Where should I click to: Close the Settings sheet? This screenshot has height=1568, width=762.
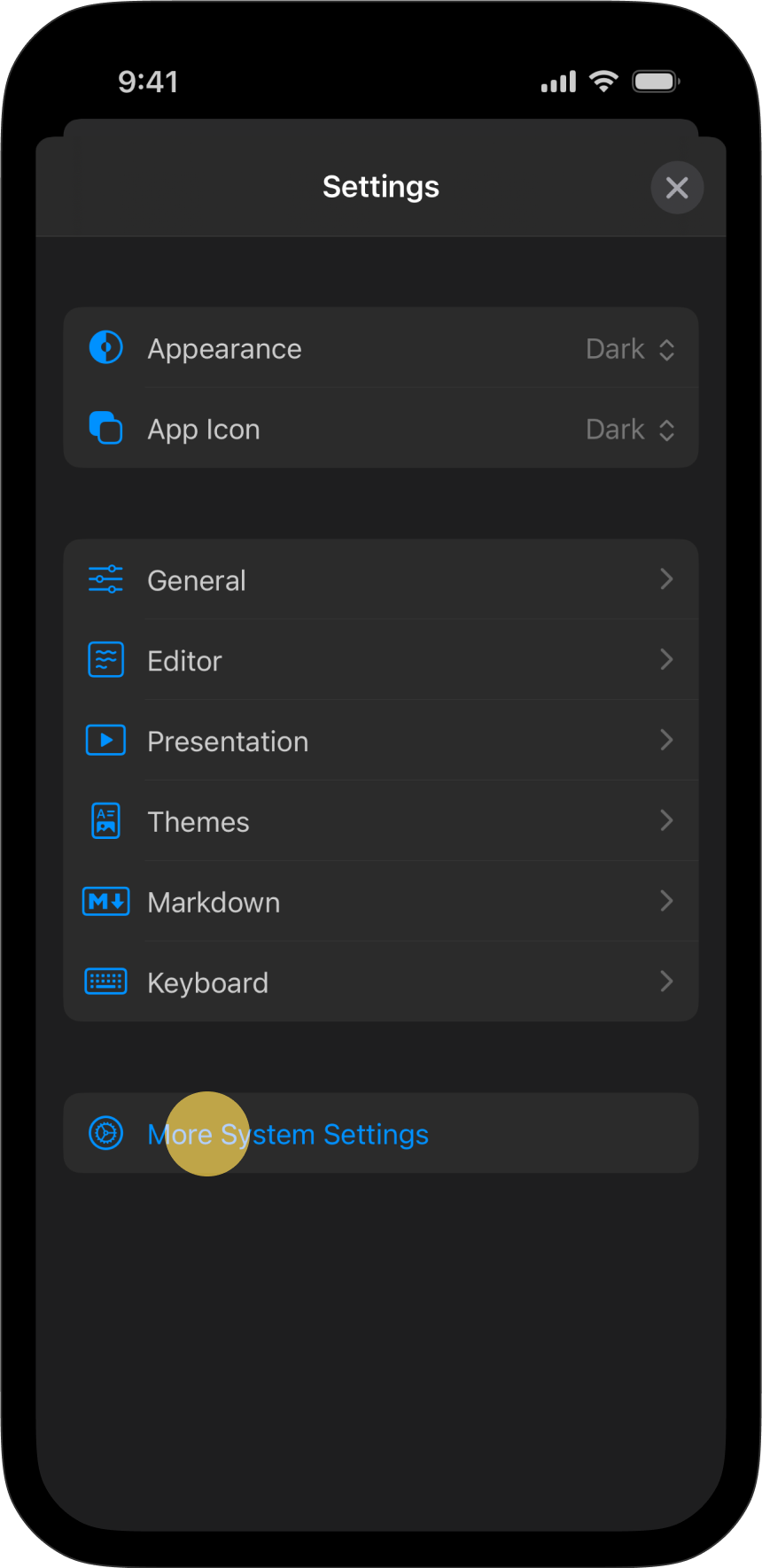tap(677, 188)
